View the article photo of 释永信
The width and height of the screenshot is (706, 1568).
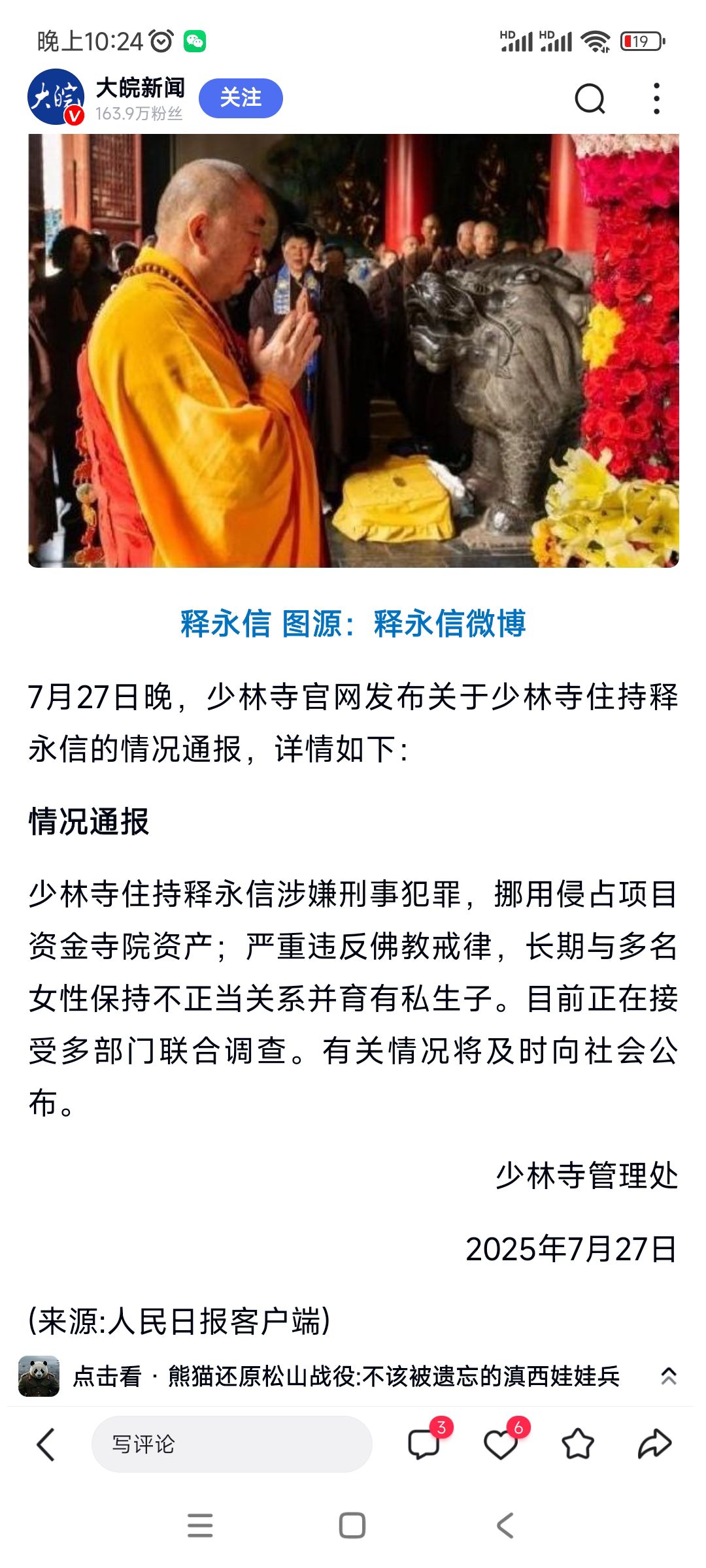[353, 350]
